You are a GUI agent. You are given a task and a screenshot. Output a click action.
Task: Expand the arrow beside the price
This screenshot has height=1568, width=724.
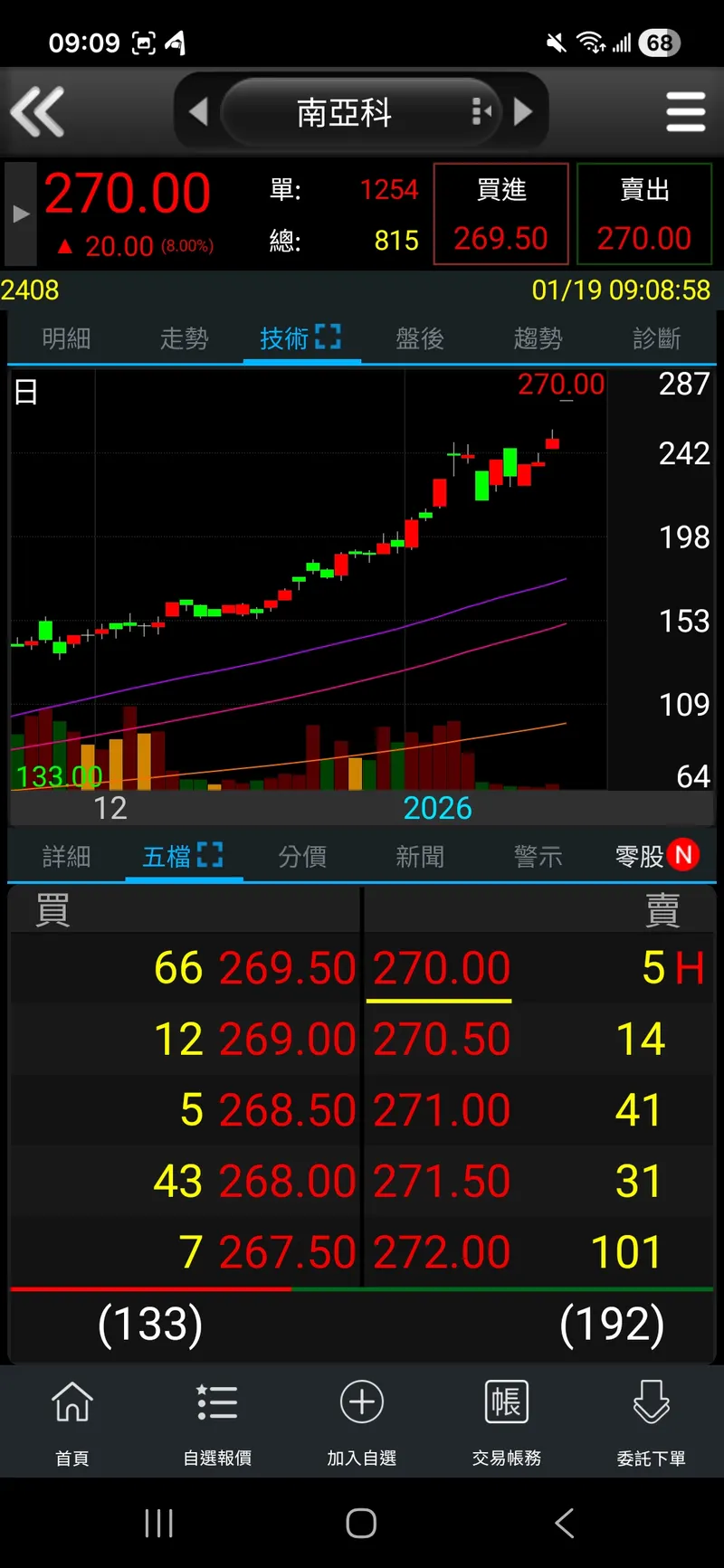coord(20,214)
